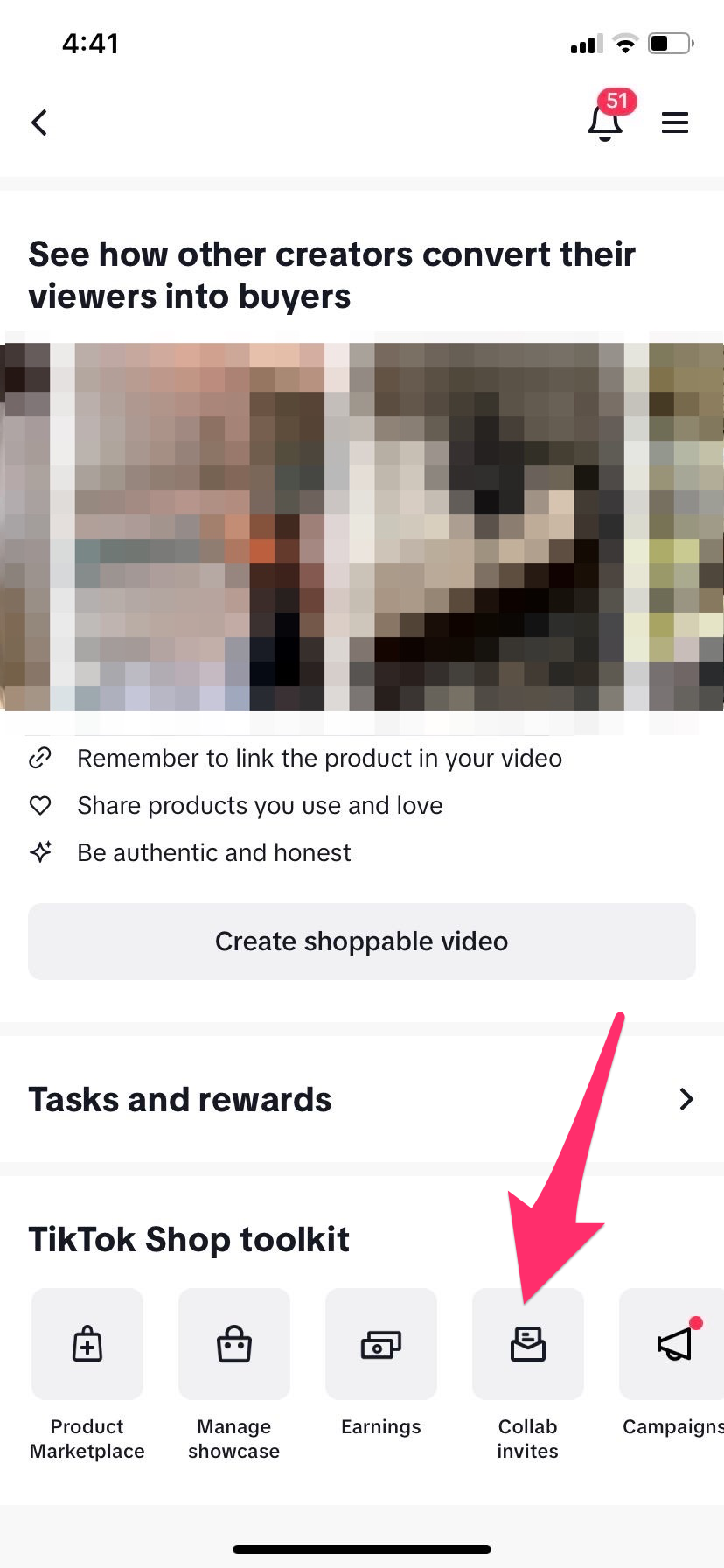Open Campaigns in the toolkit
The image size is (724, 1568).
tap(673, 1344)
